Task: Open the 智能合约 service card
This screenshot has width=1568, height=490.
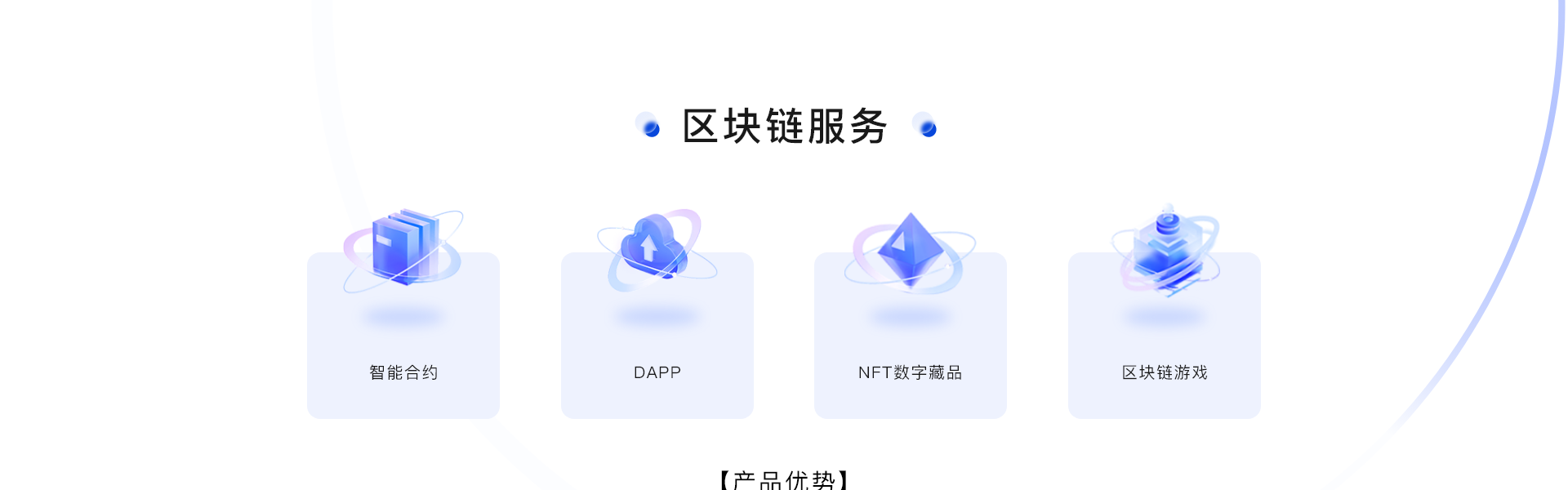Action: tap(403, 336)
